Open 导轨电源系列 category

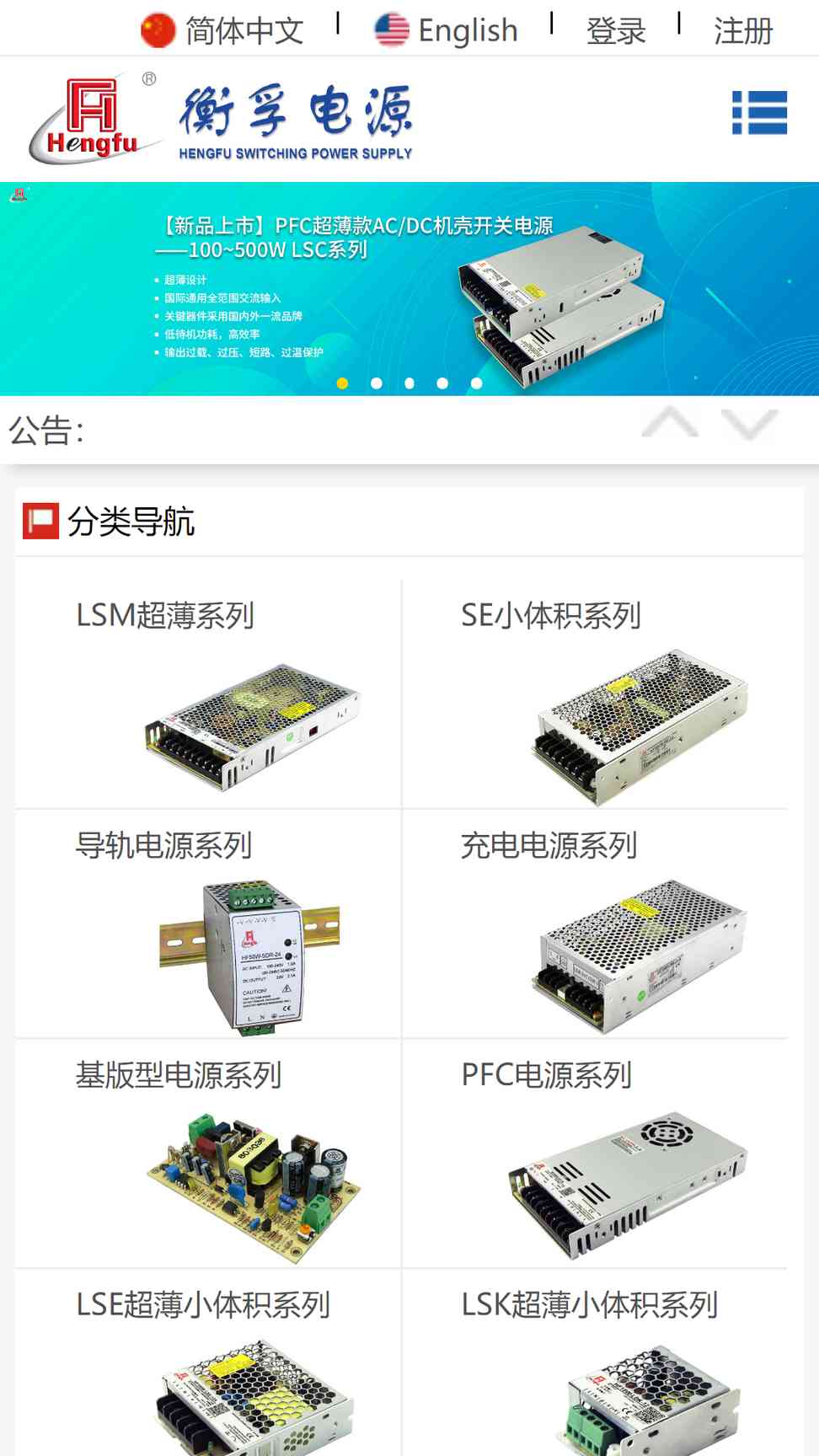[x=208, y=923]
